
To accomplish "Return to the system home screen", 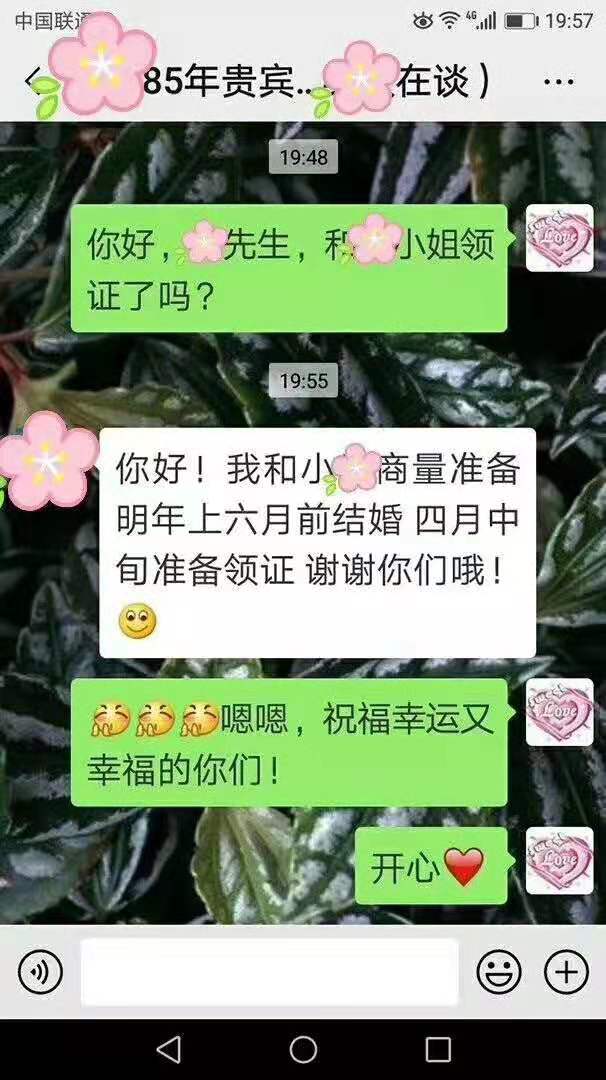I will (x=303, y=1049).
